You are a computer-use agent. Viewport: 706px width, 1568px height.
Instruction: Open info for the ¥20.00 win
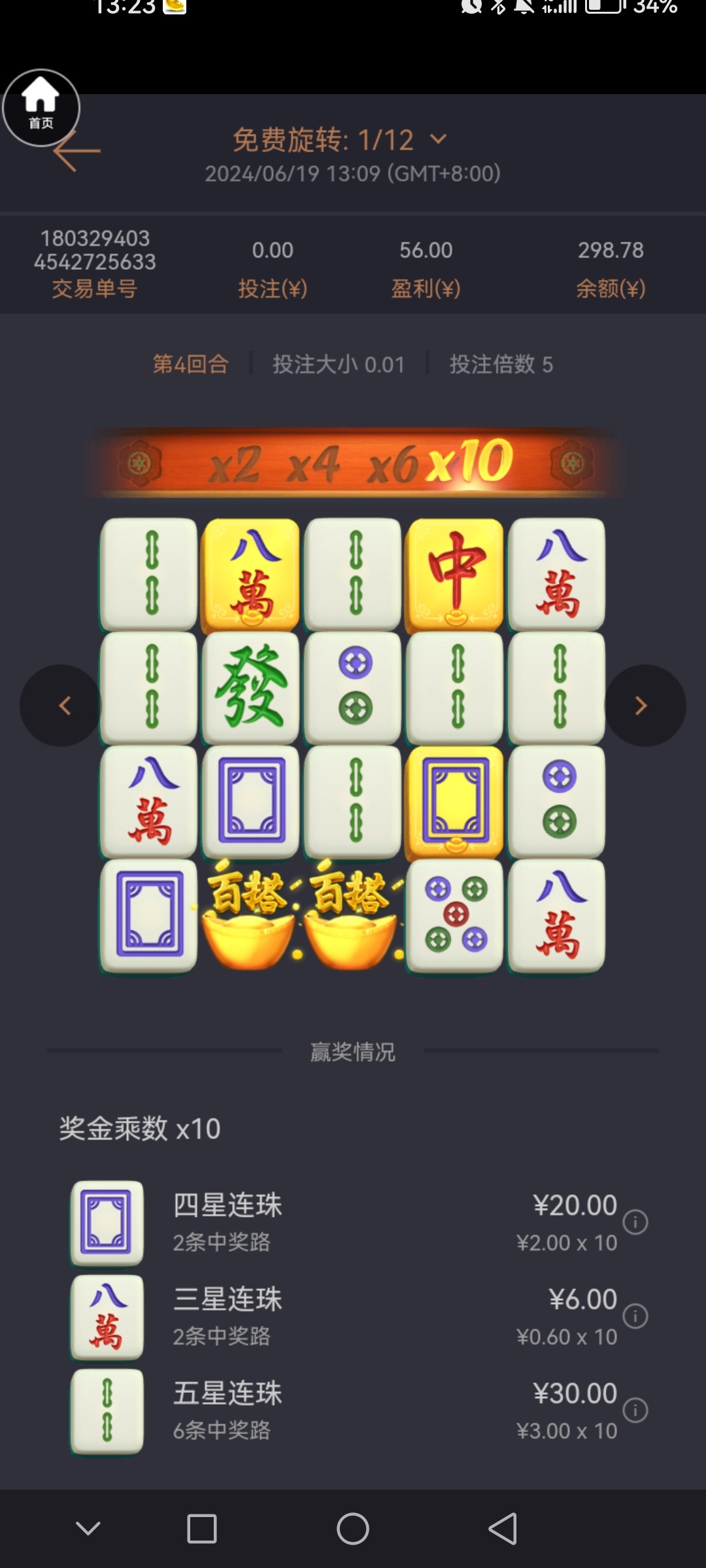[x=635, y=1222]
